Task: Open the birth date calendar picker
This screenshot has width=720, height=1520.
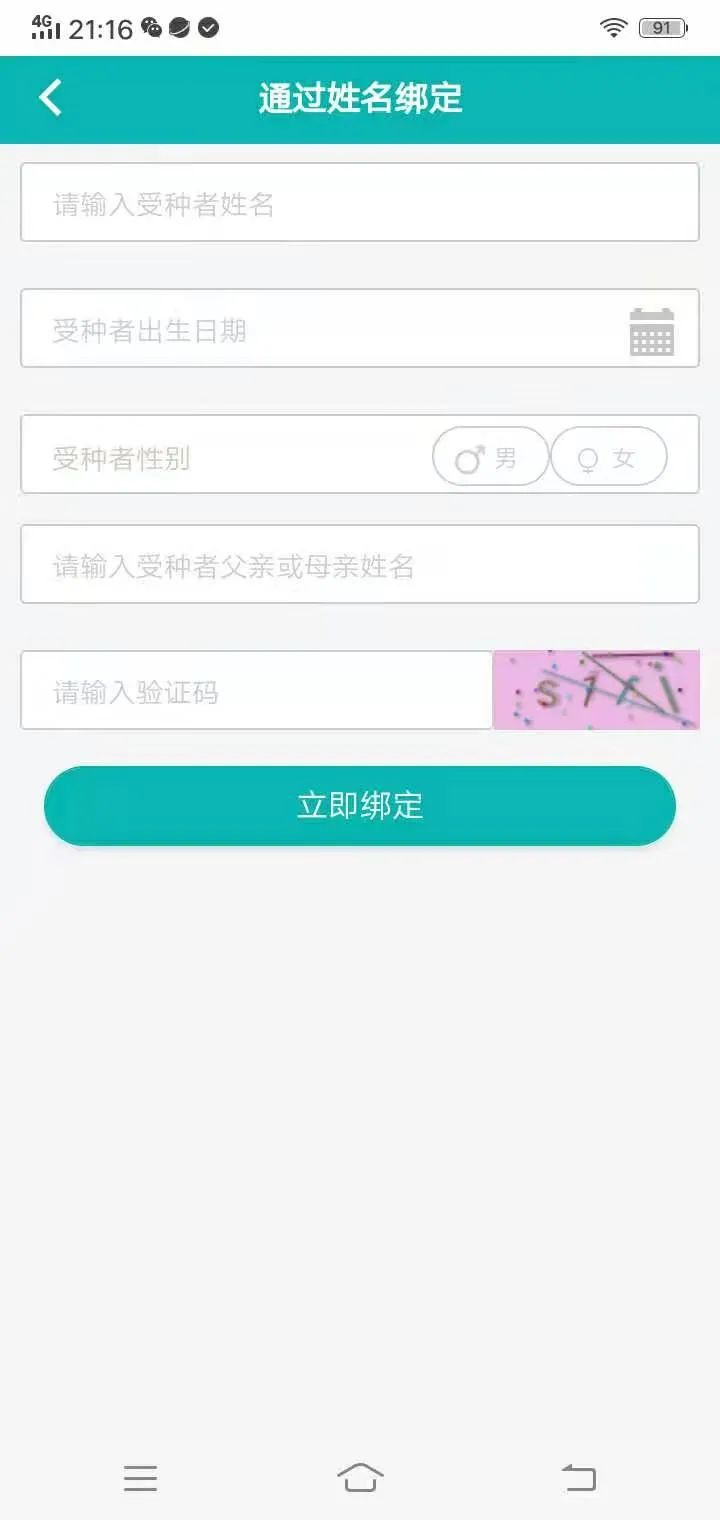Action: click(651, 331)
